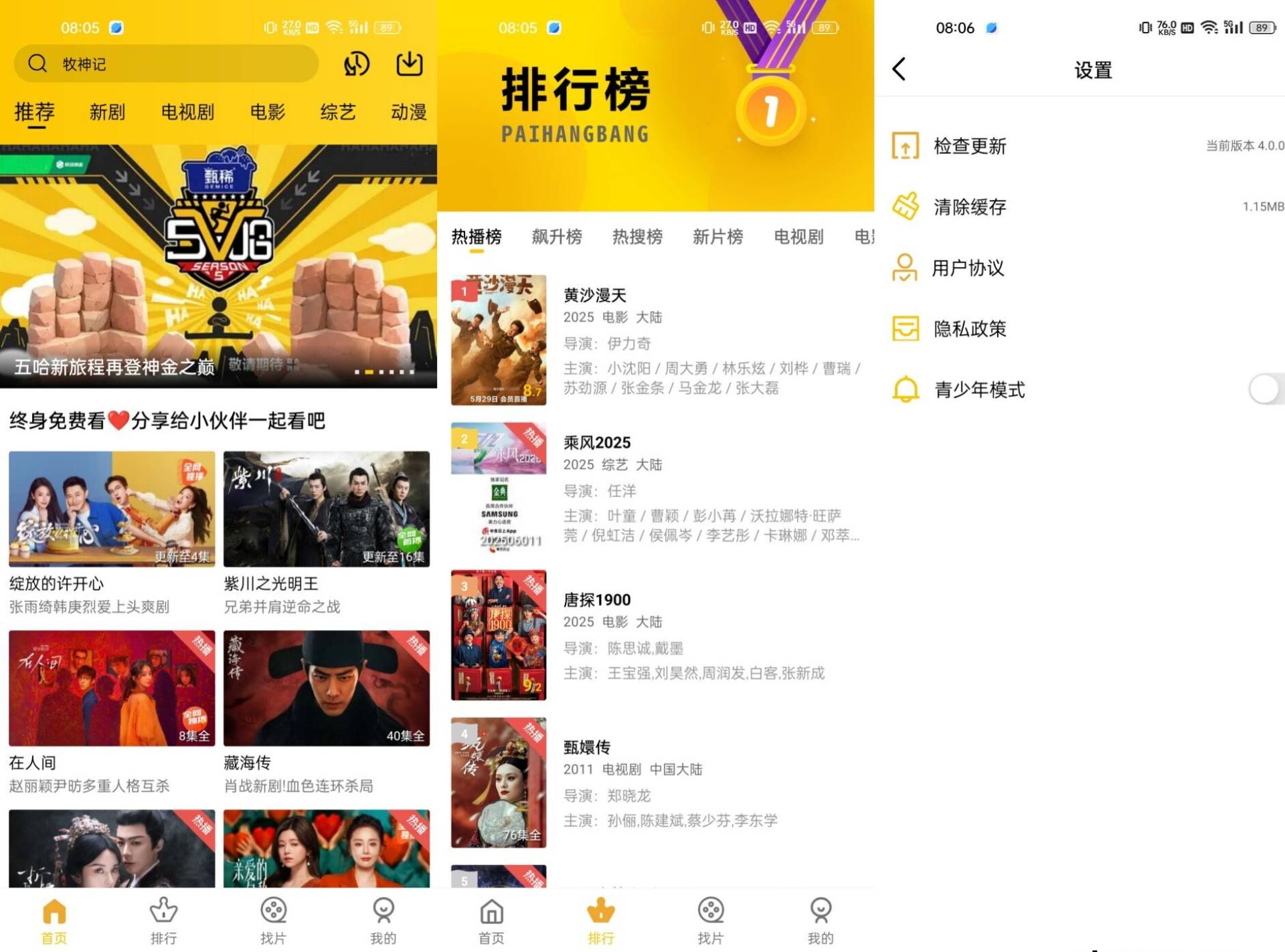
Task: Clear the cache via 清除缓存
Action: pos(1084,207)
